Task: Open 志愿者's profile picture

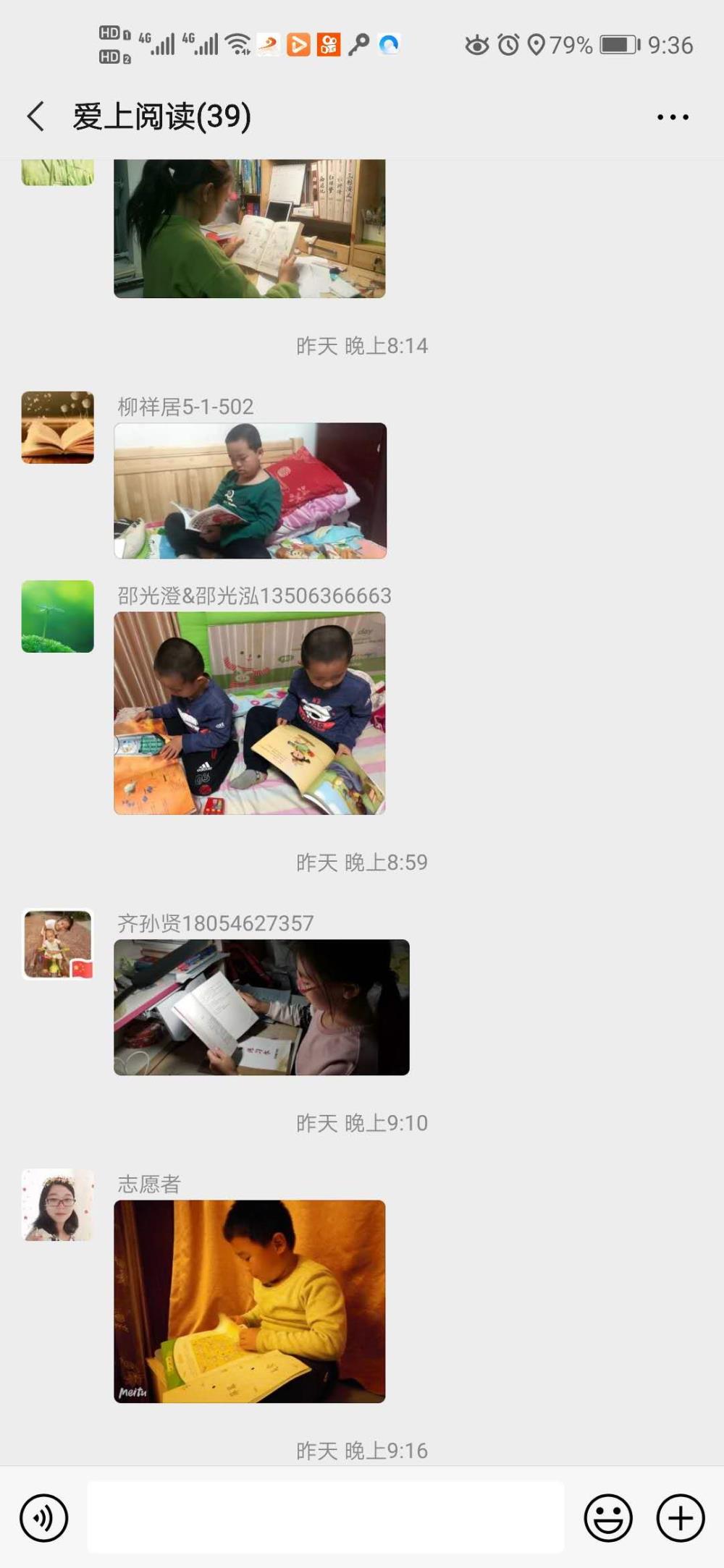Action: [x=58, y=1205]
